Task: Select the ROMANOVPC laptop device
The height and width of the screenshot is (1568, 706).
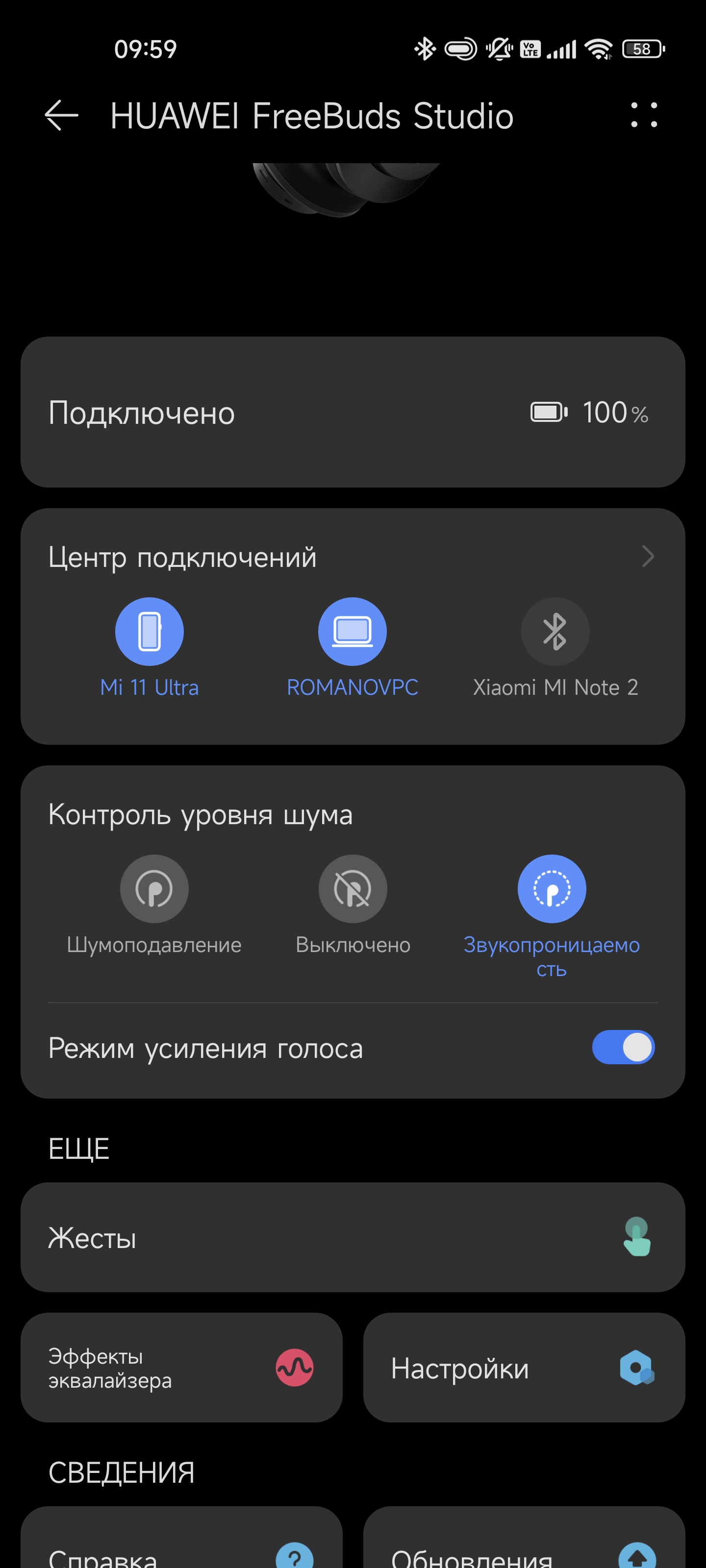Action: pyautogui.click(x=352, y=632)
